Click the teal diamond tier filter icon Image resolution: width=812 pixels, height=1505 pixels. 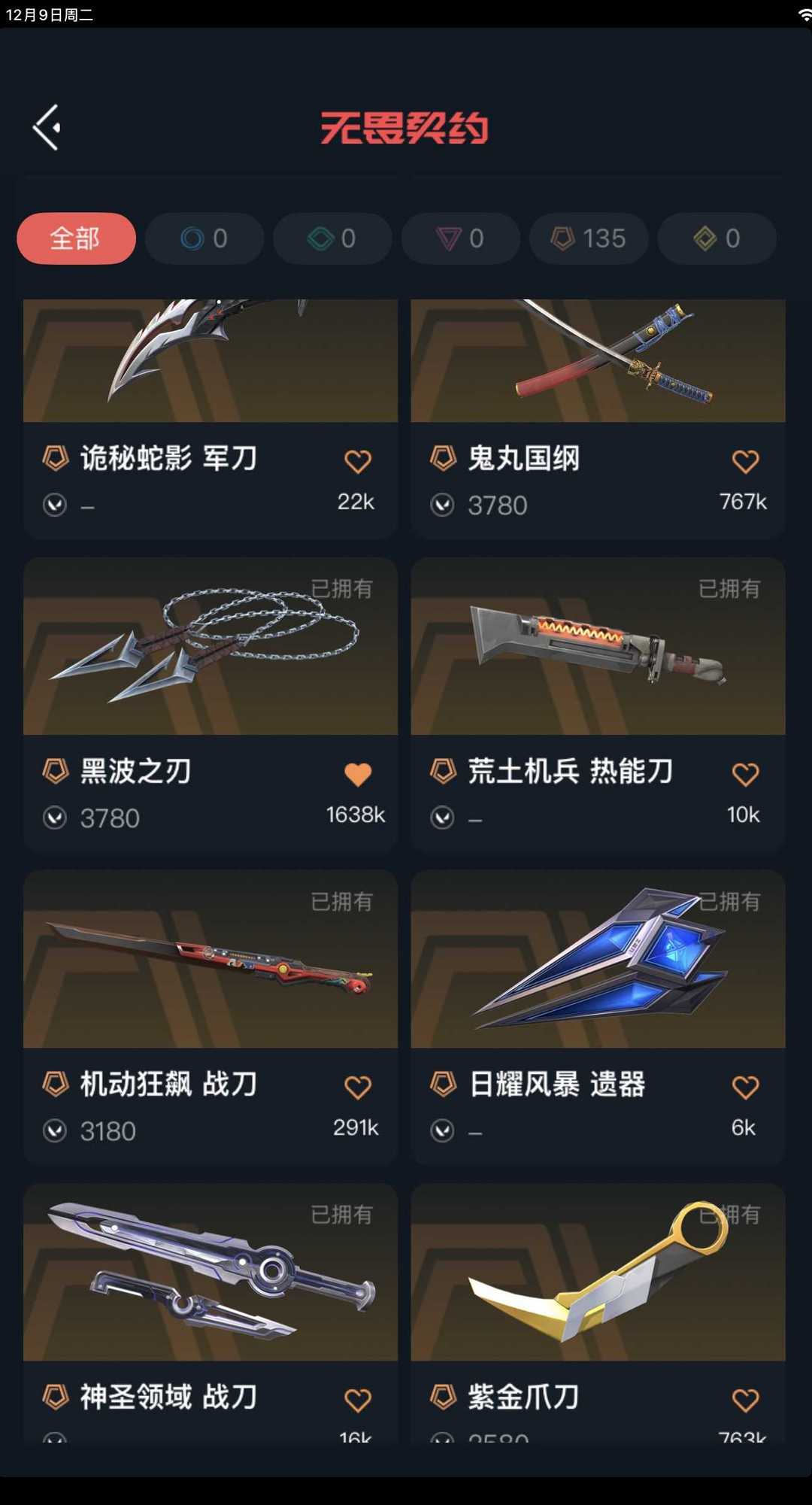point(322,238)
